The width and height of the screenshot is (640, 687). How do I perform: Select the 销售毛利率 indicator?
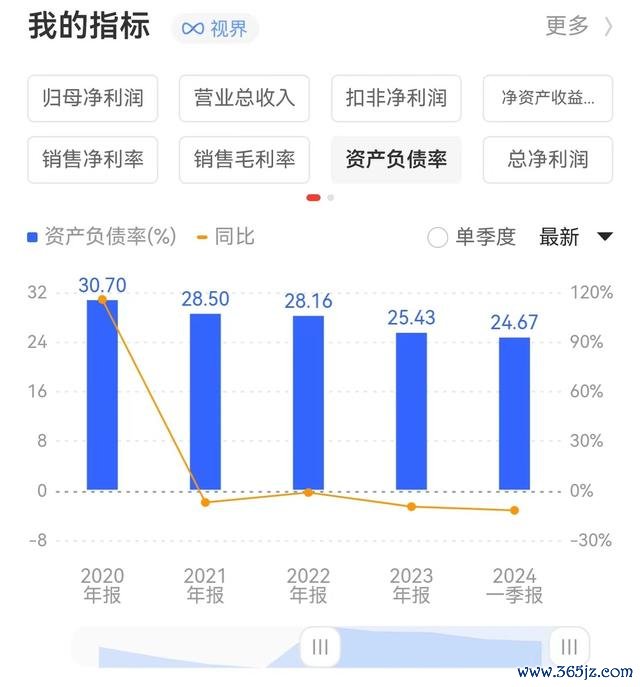click(244, 159)
